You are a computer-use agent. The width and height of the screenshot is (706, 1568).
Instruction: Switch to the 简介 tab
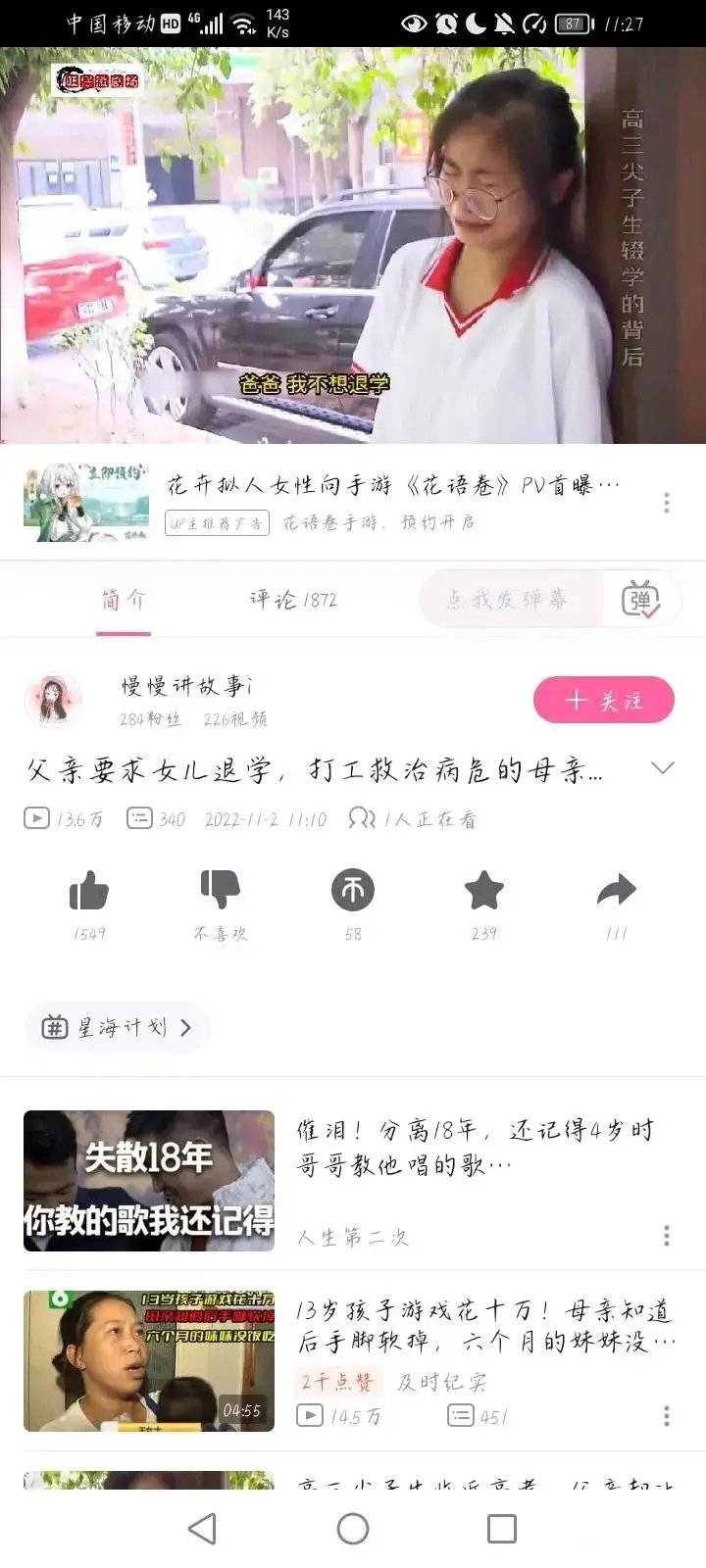coord(124,599)
